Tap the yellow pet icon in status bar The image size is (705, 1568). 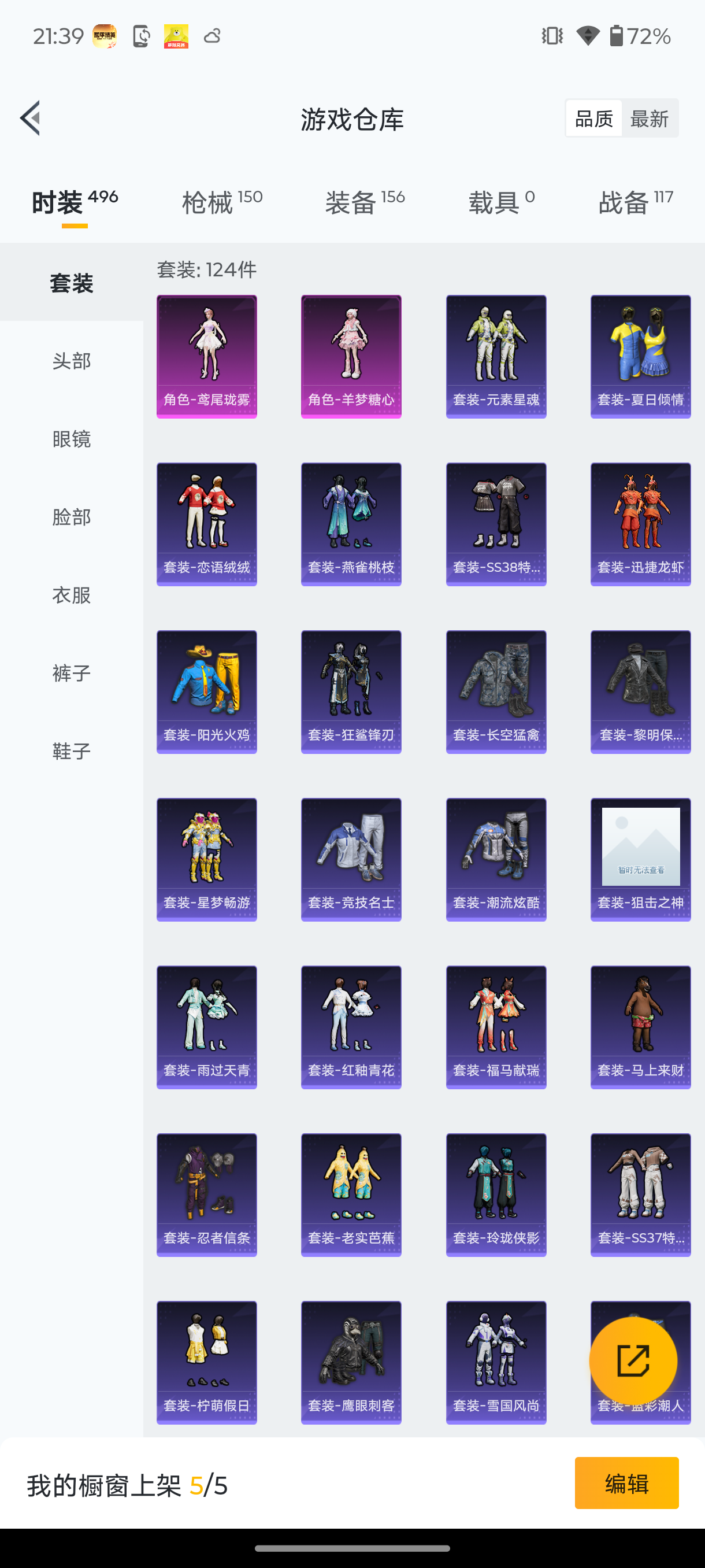[175, 36]
